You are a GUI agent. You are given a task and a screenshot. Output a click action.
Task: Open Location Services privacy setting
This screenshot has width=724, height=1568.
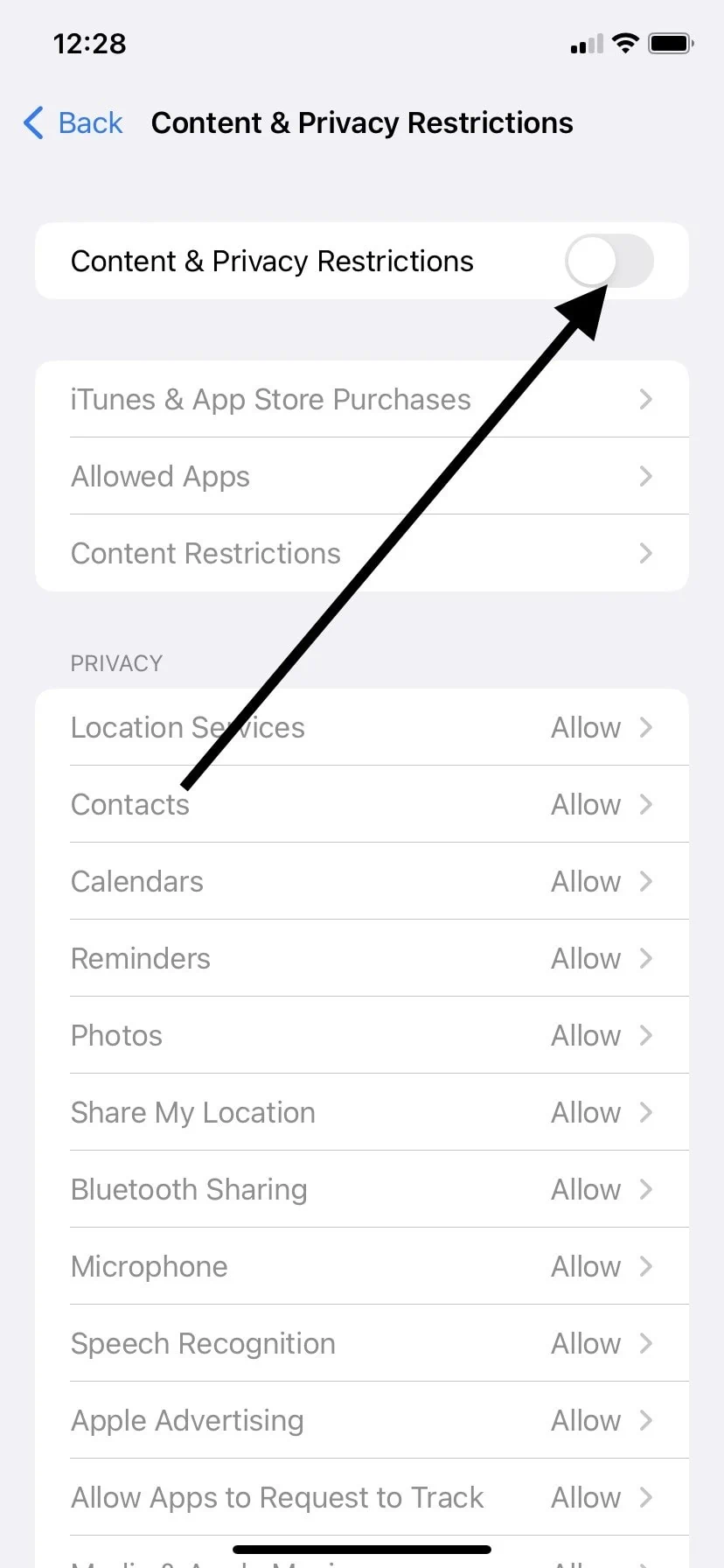pos(362,727)
